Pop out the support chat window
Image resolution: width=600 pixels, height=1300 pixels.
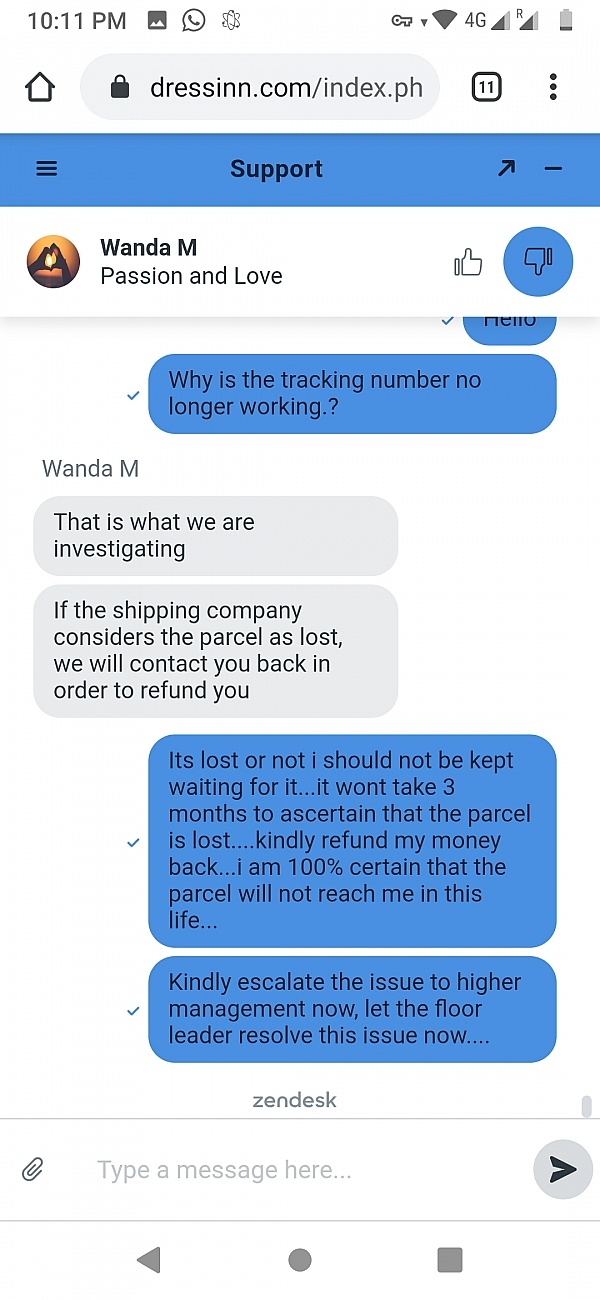click(x=507, y=169)
